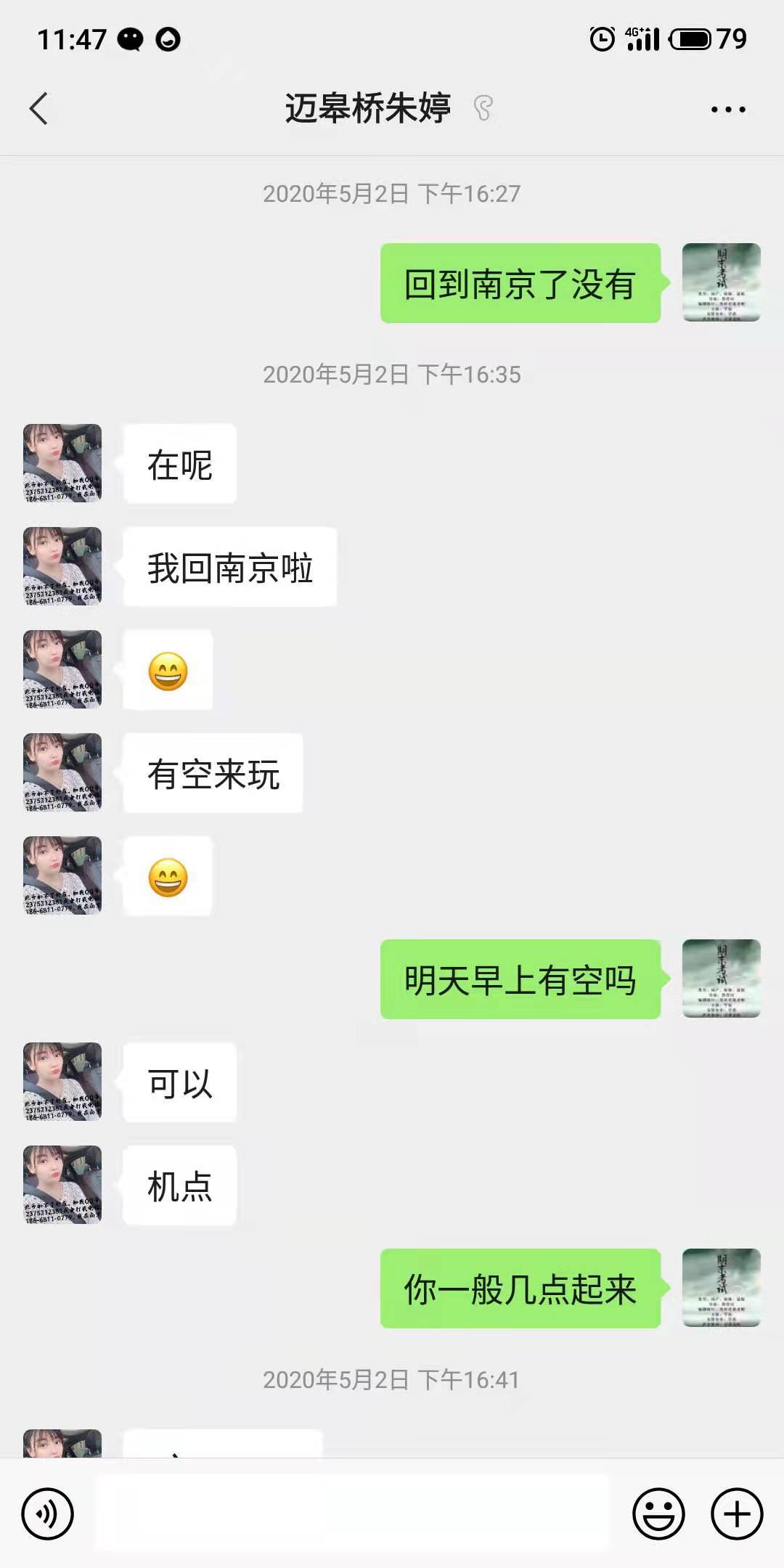Open contact avatar beside '在呢' message

[62, 463]
